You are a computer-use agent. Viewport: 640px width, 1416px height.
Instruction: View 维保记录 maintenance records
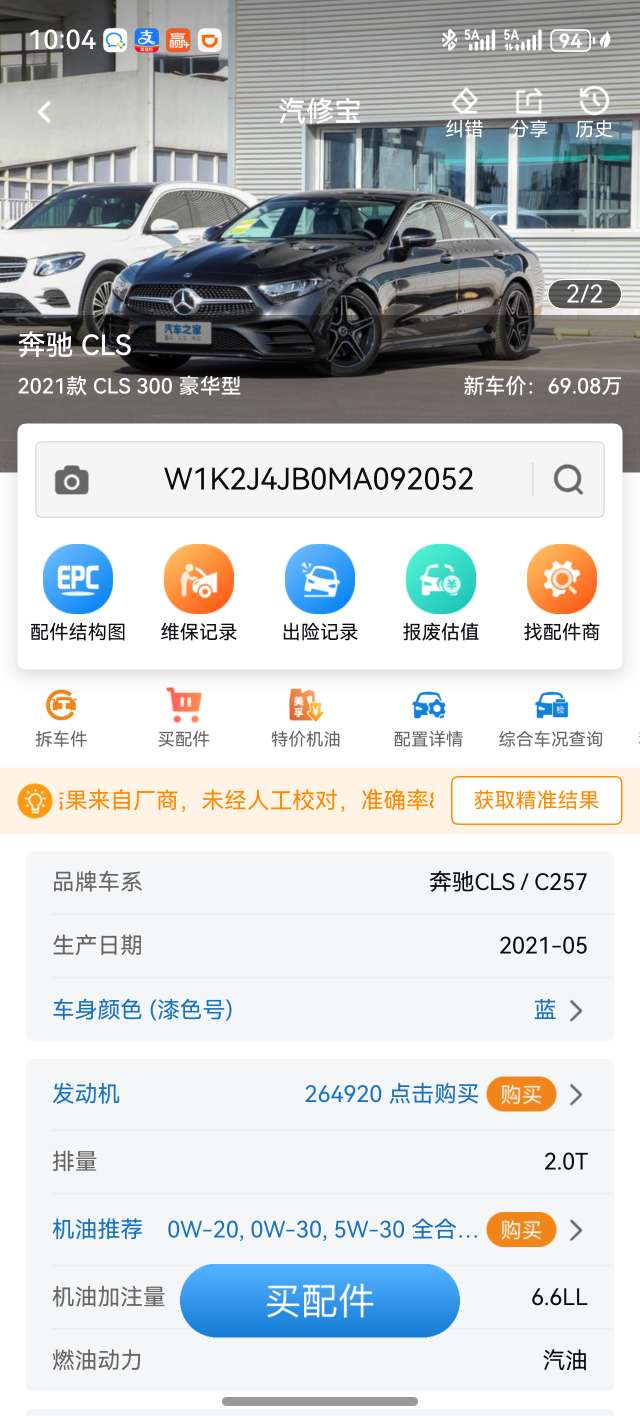point(199,593)
